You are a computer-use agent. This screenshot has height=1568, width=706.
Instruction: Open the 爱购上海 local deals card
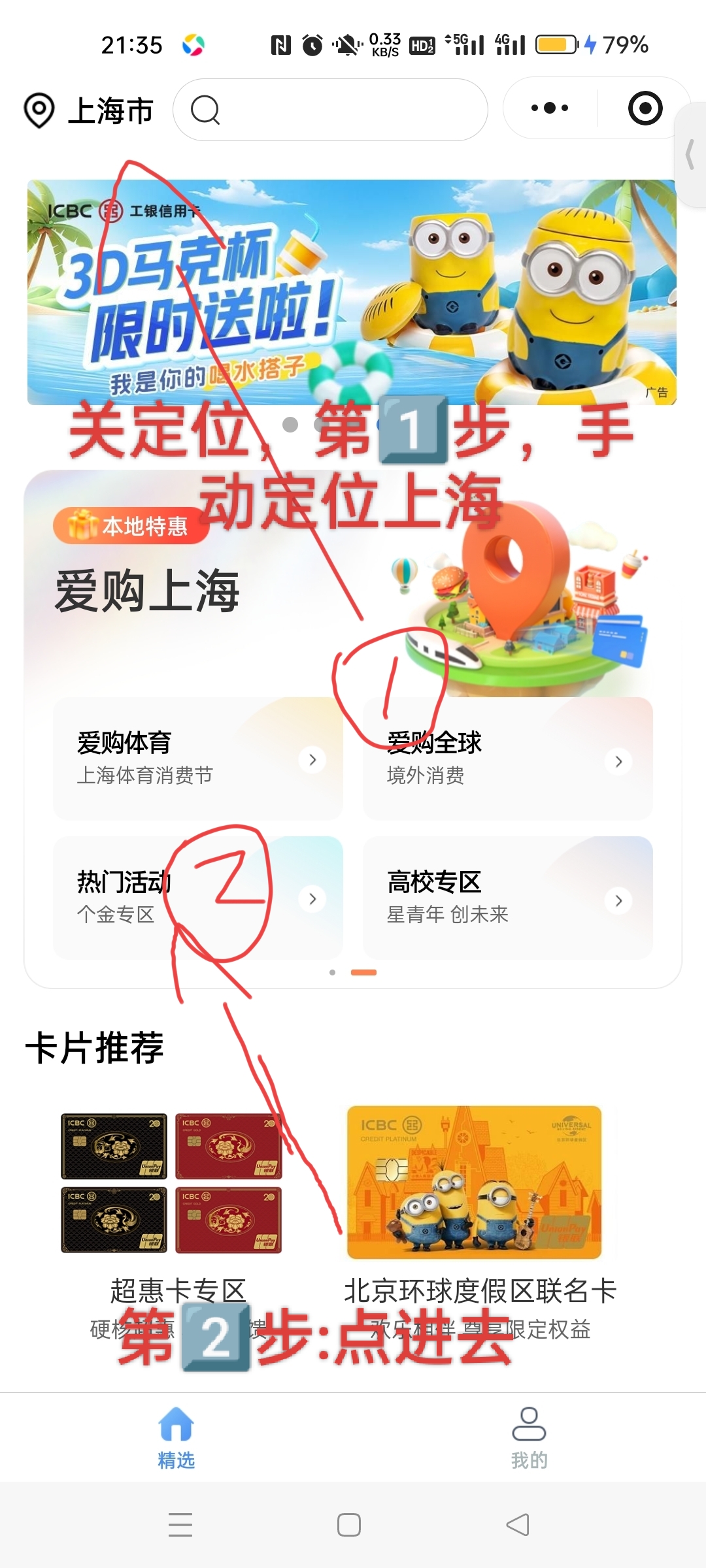coord(148,591)
